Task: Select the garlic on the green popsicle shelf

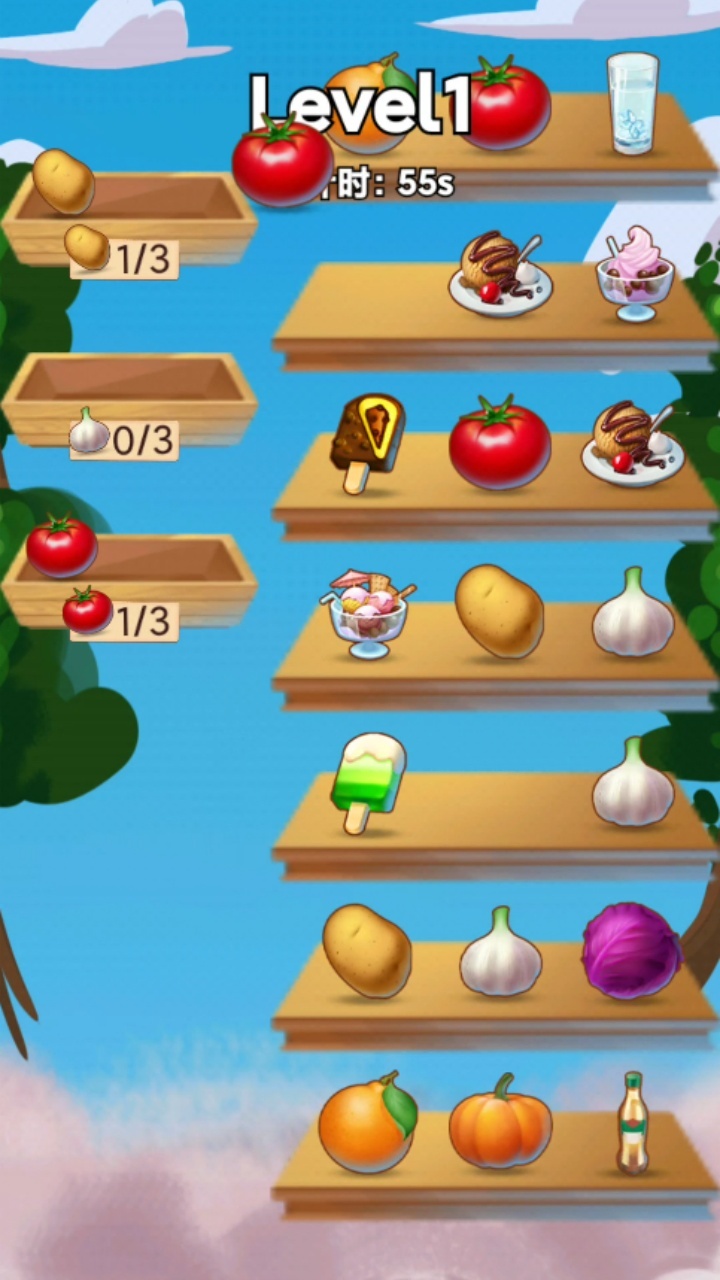Action: (633, 782)
